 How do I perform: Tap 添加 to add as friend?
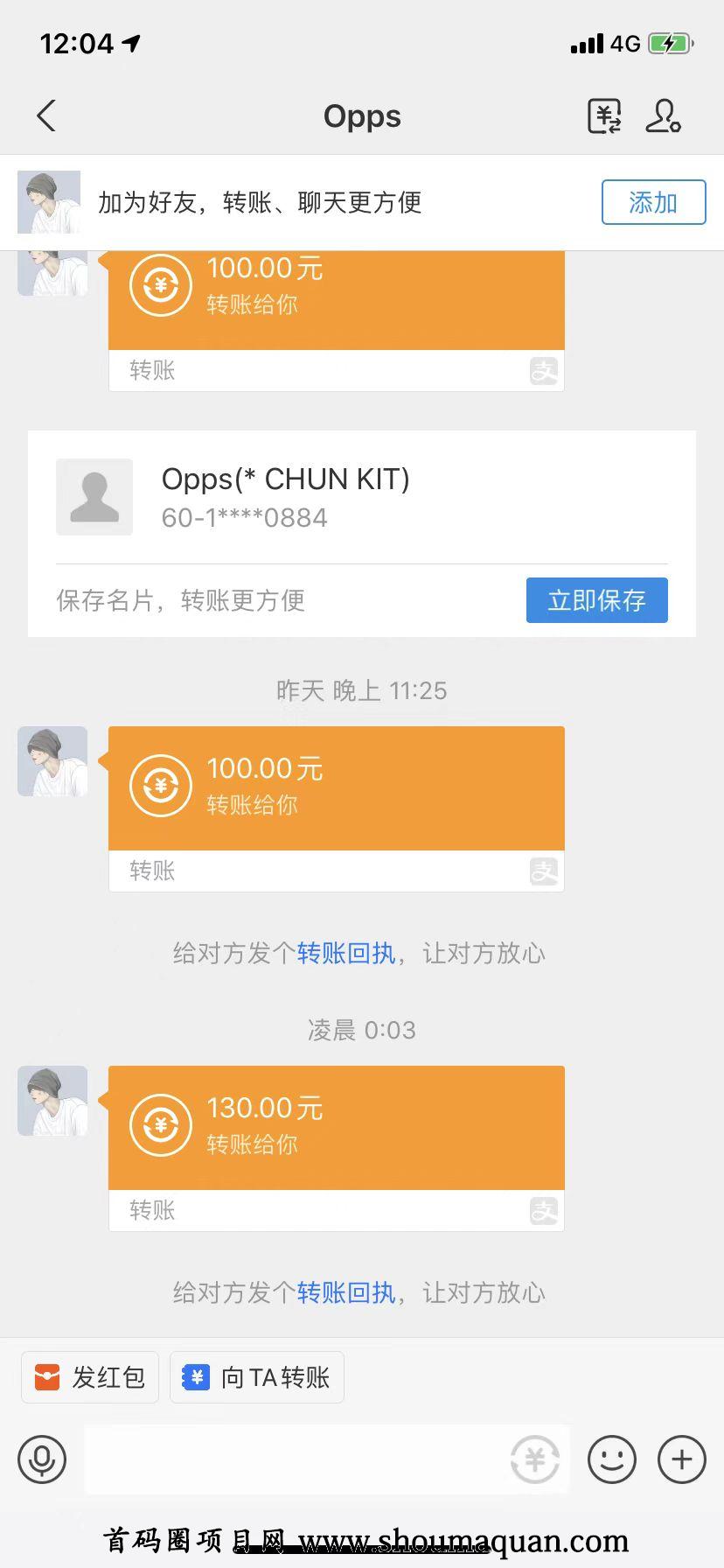coord(653,202)
